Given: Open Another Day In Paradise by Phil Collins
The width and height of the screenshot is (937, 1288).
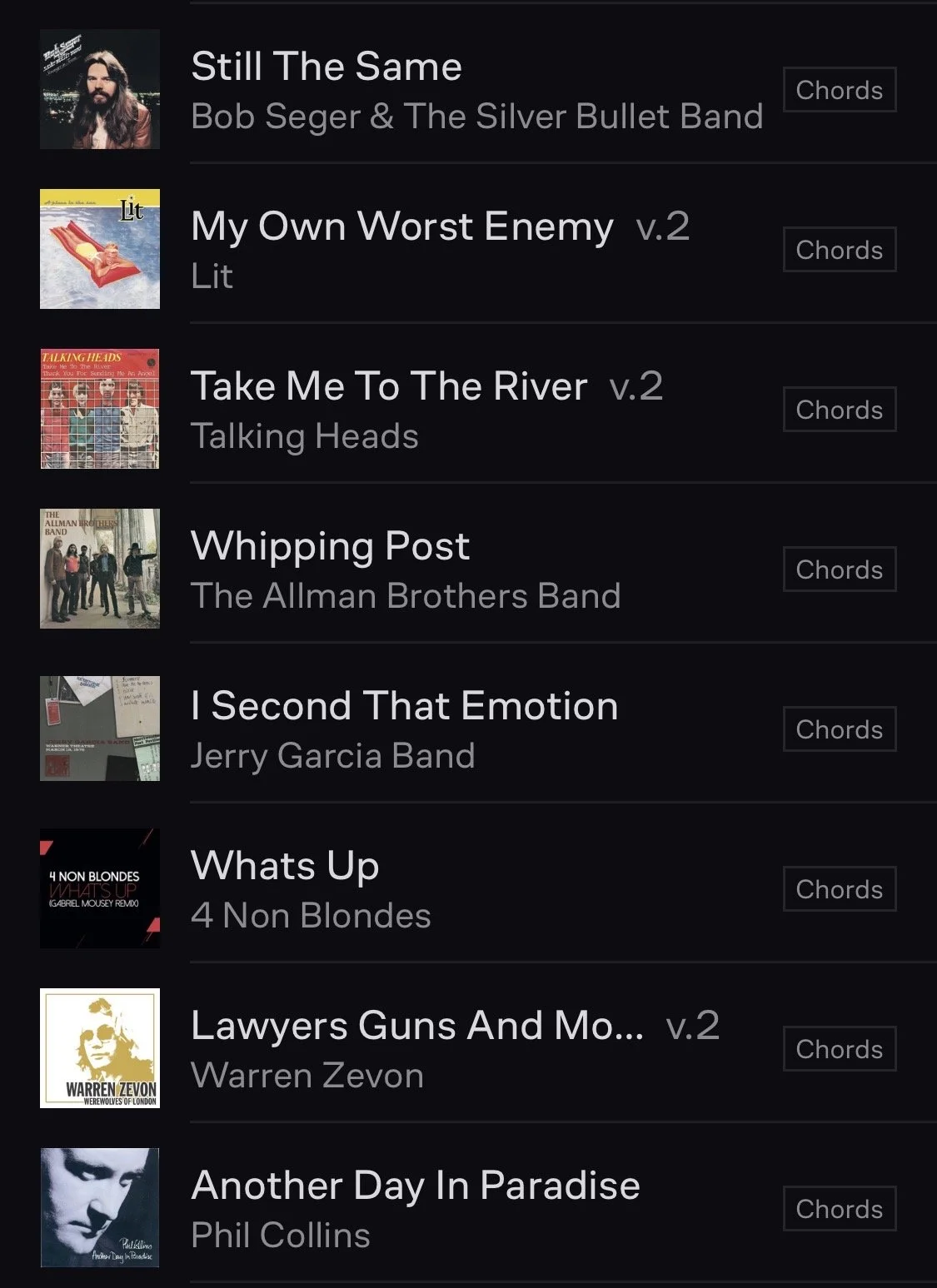Looking at the screenshot, I should click(415, 1186).
